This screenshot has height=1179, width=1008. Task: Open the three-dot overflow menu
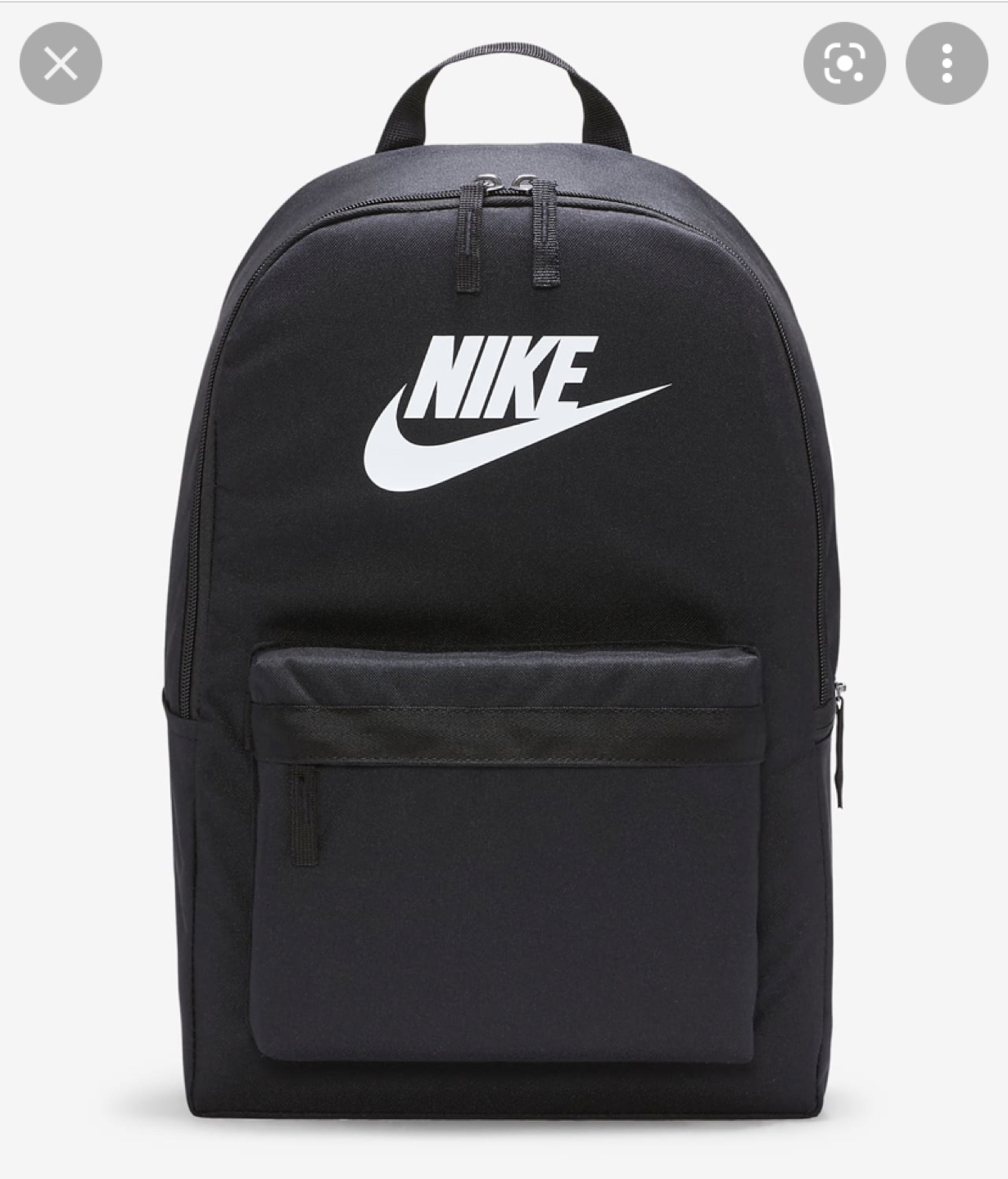[x=946, y=64]
